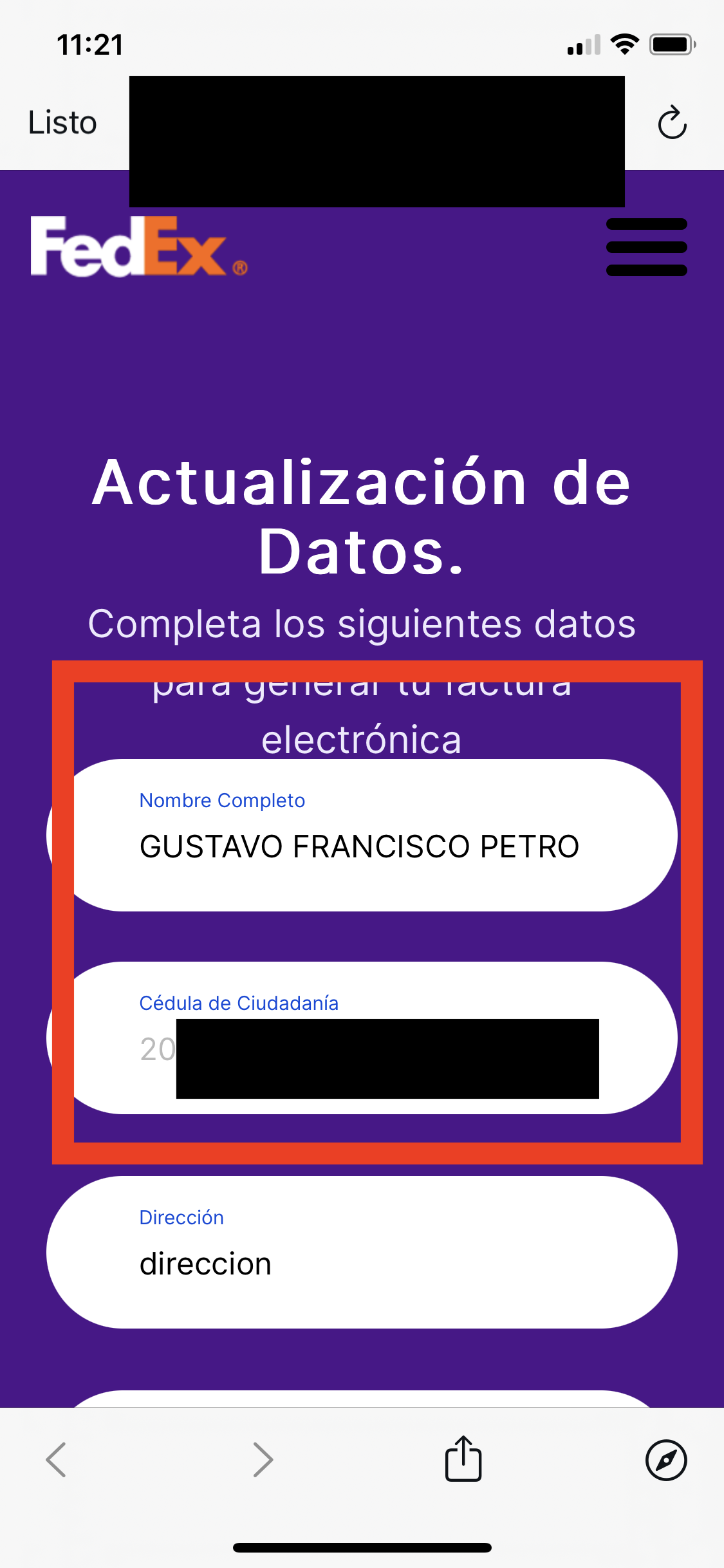Screen dimensions: 724x1568
Task: Tap Listo to close the browser view
Action: click(x=62, y=122)
